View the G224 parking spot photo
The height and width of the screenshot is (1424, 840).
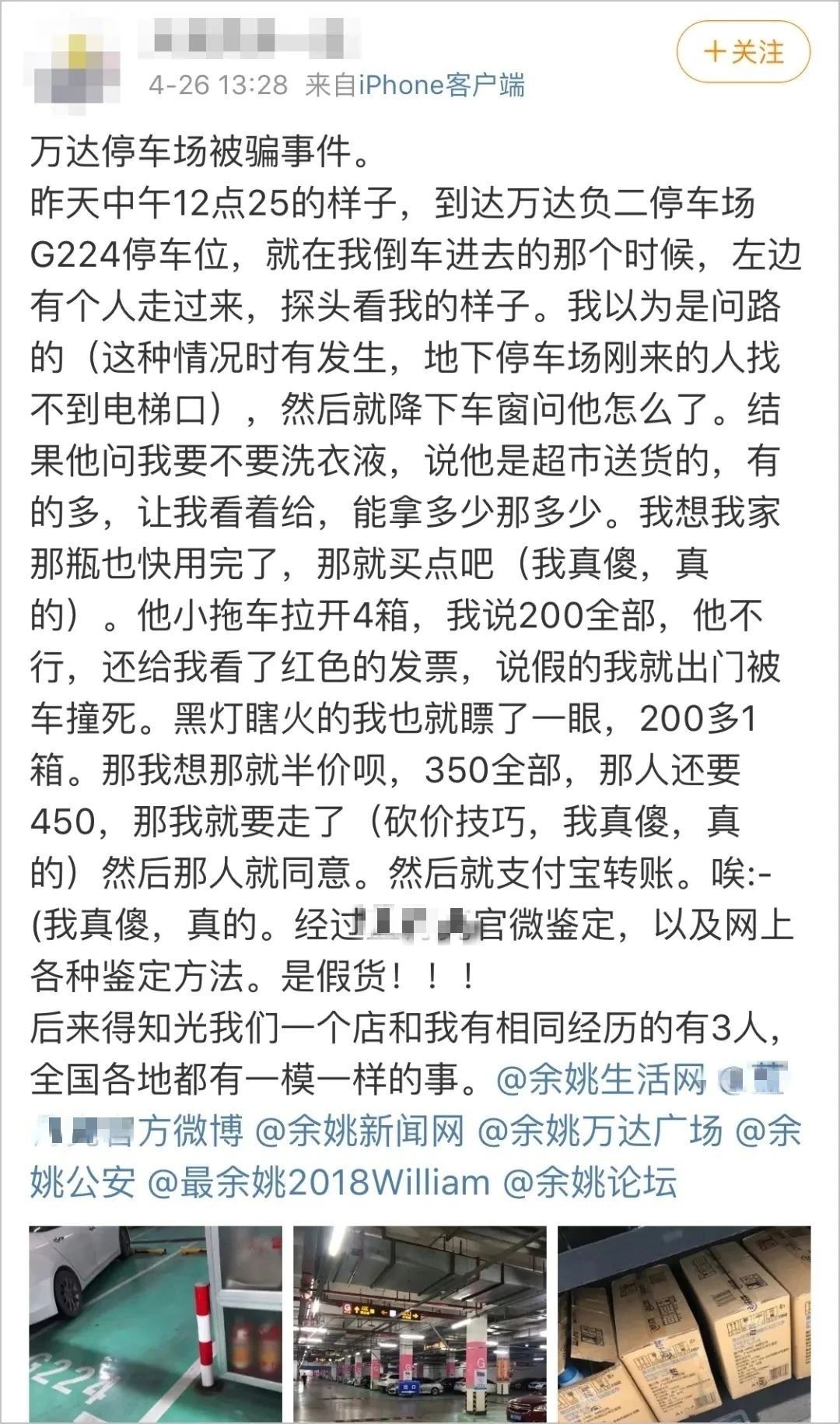pos(156,1324)
